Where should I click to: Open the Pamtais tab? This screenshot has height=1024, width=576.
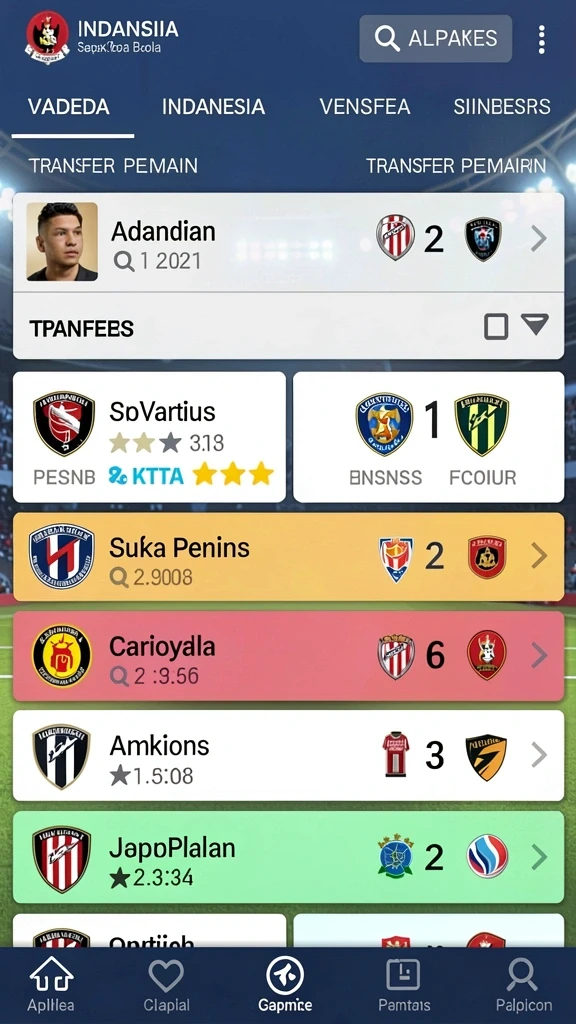coord(404,985)
